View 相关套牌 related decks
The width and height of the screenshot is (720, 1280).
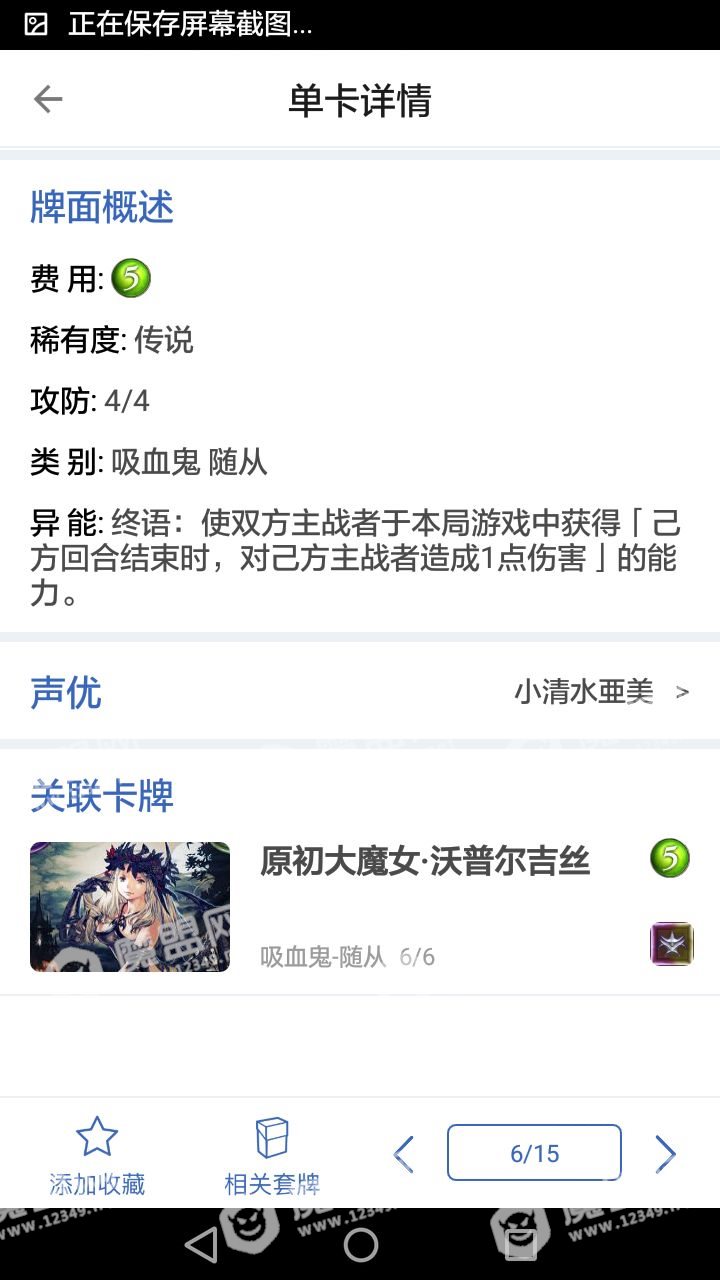(271, 1156)
